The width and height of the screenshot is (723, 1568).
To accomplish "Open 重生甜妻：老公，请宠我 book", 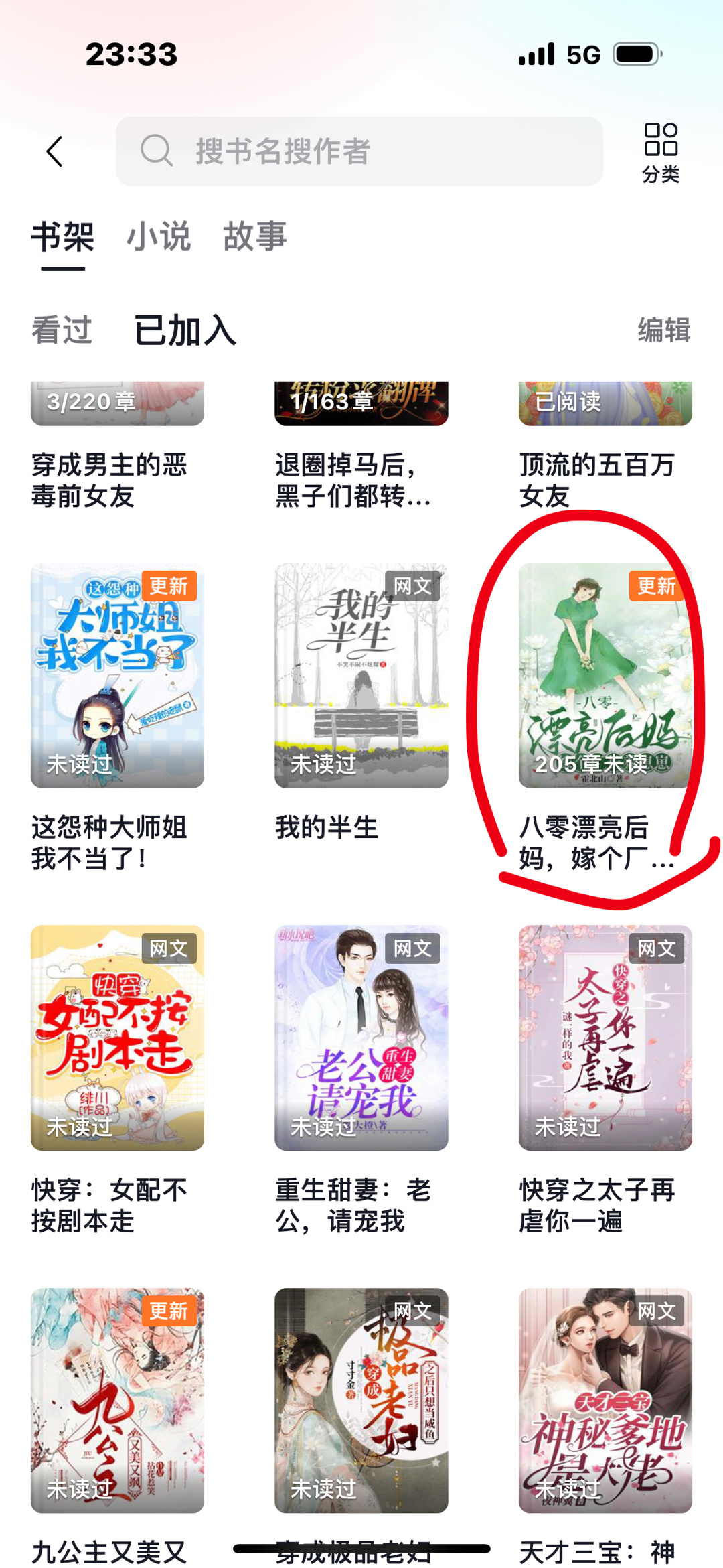I will (361, 1038).
